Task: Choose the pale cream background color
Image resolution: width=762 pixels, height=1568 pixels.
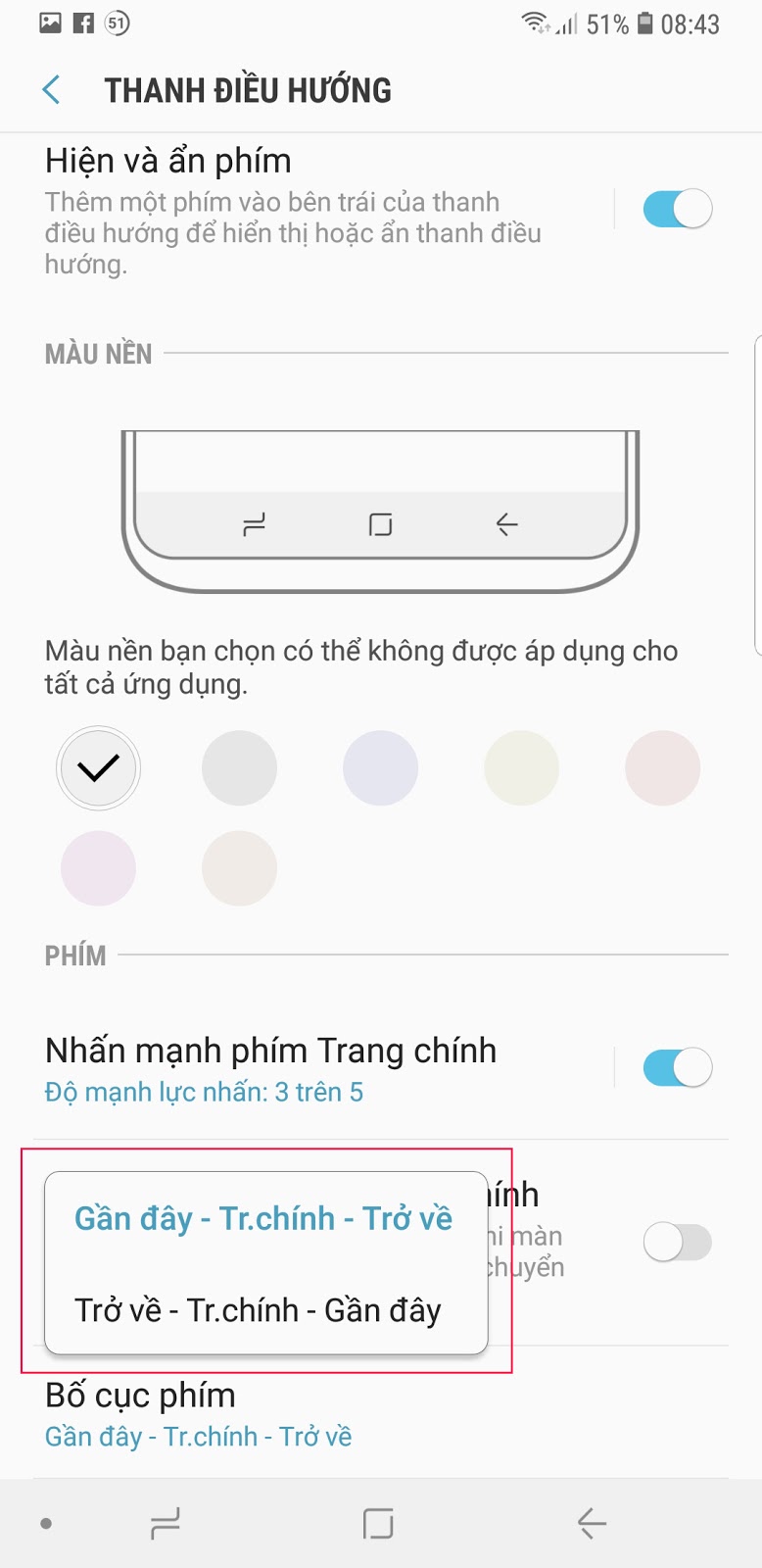Action: tap(521, 768)
